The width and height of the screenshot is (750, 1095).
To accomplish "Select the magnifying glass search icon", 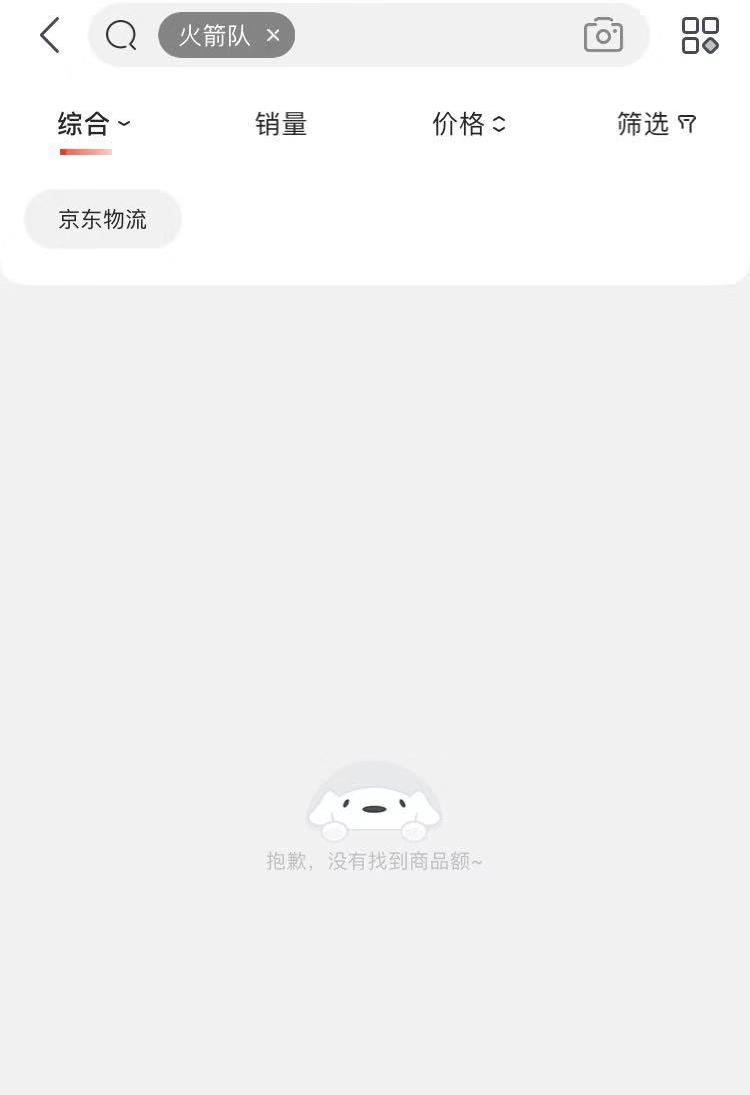I will [x=120, y=34].
